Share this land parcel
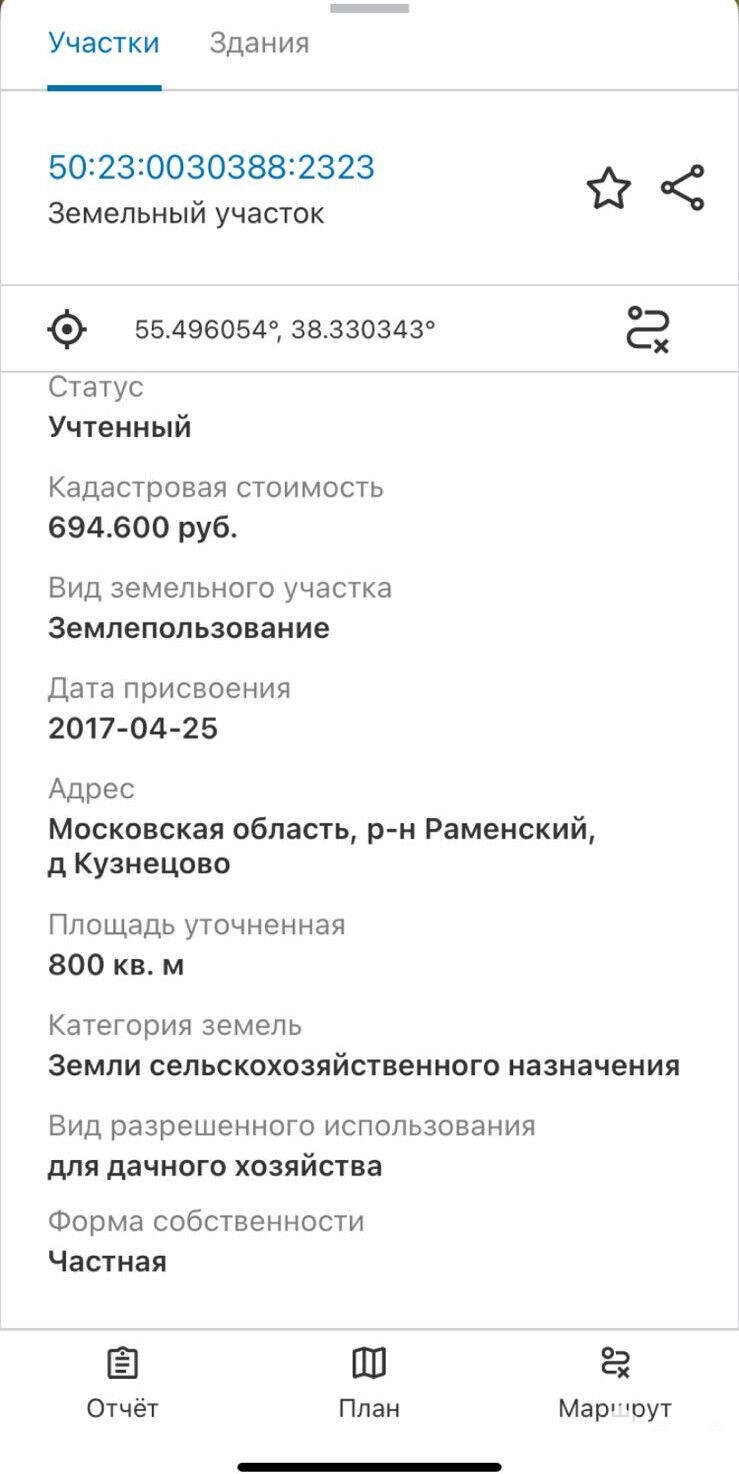 682,188
